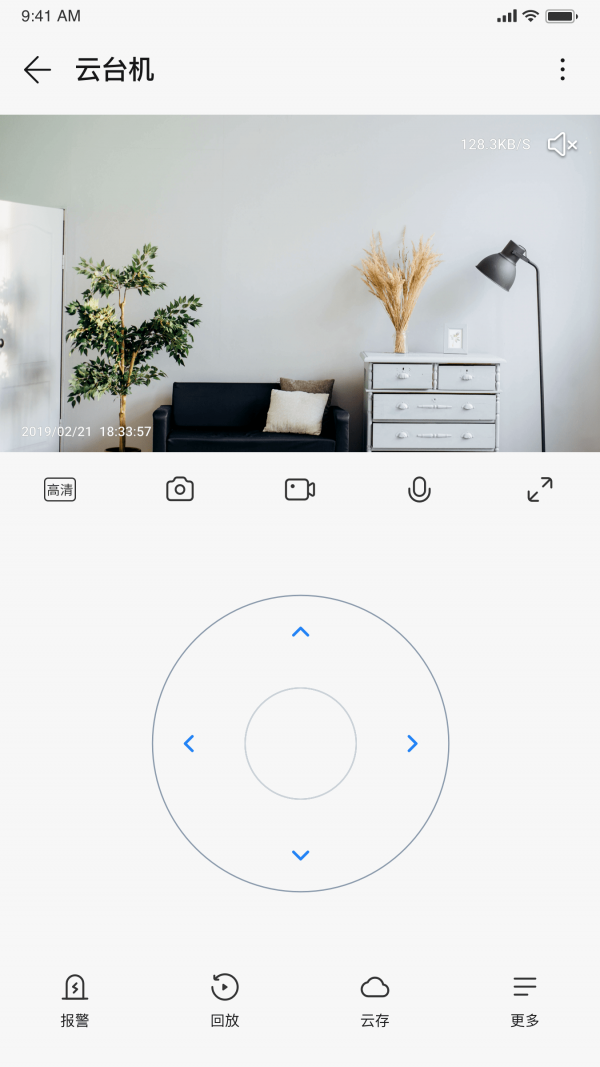The image size is (600, 1067).
Task: Open the three-dot overflow menu
Action: [x=562, y=70]
